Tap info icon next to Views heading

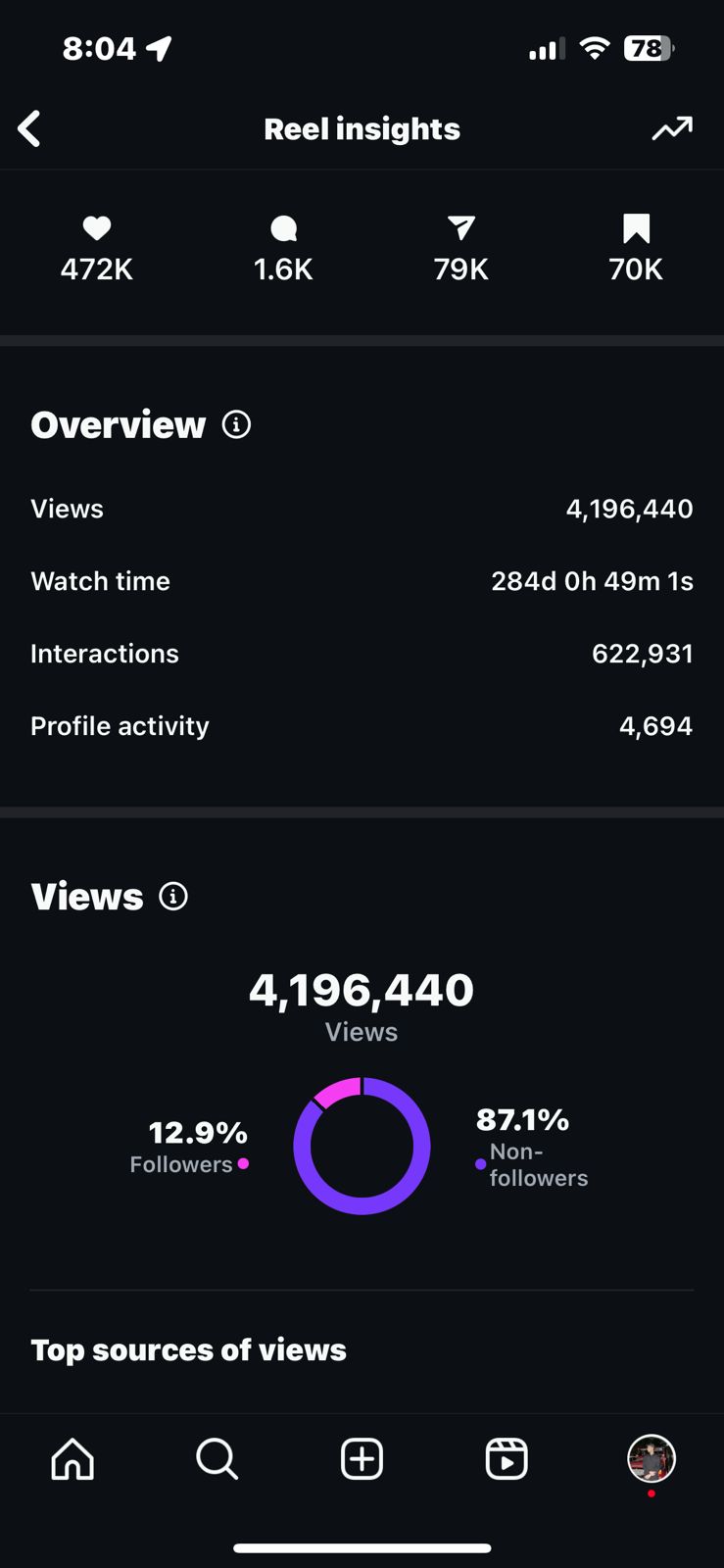pos(173,896)
